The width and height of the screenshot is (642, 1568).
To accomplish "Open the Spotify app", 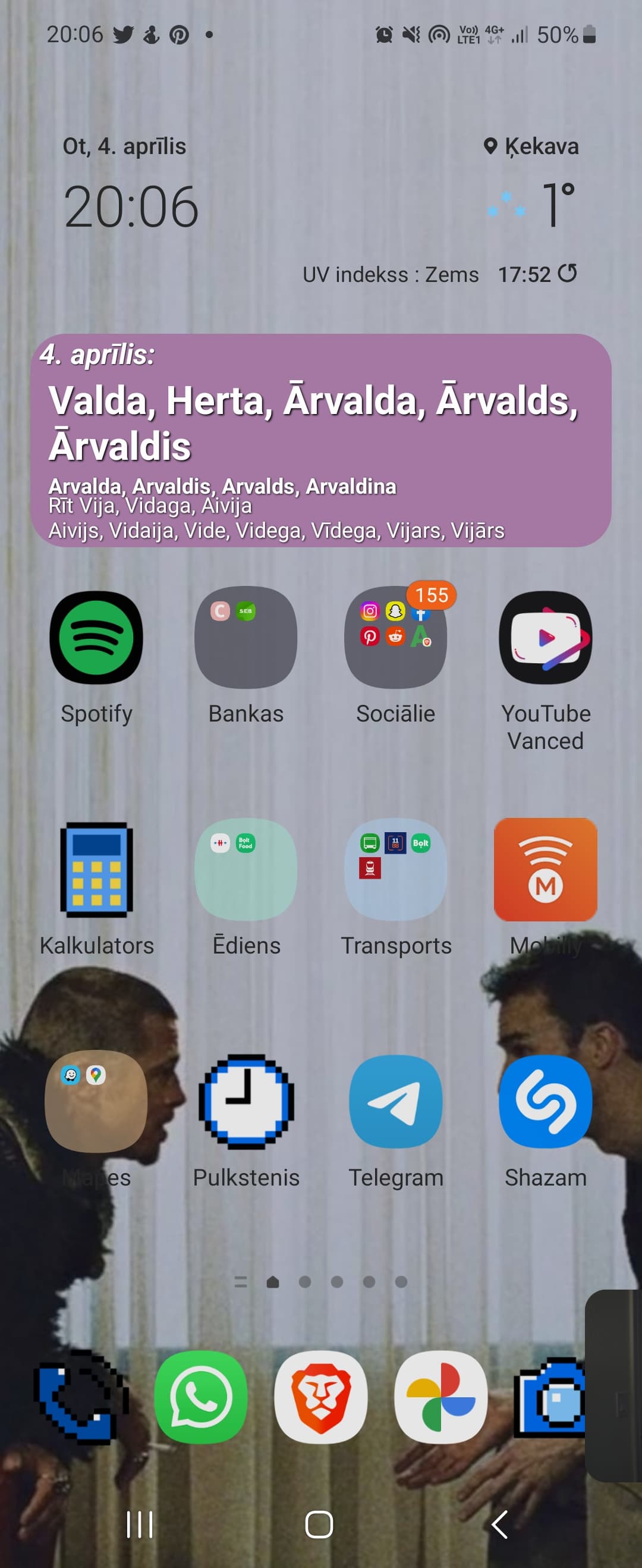I will pyautogui.click(x=96, y=637).
